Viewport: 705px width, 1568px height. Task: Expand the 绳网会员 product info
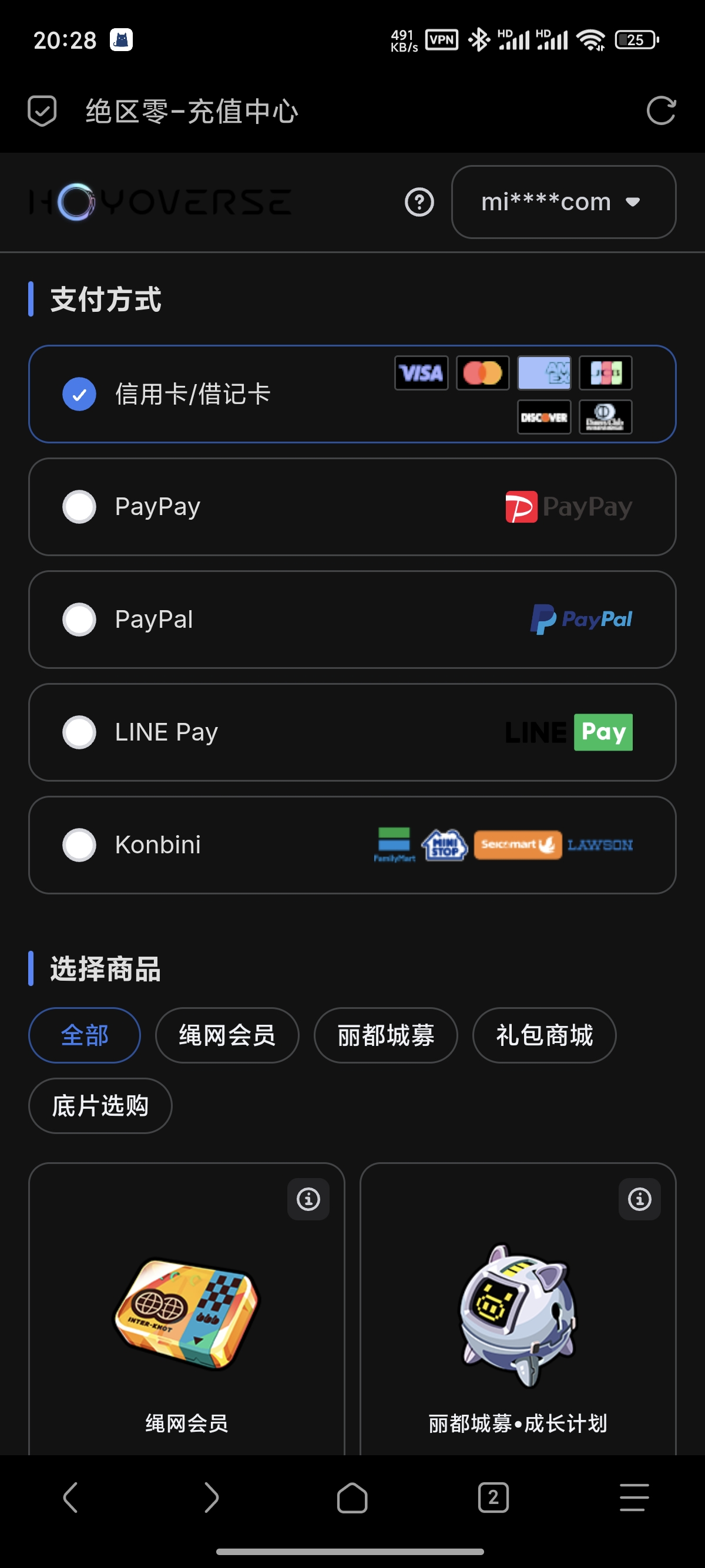[x=308, y=1199]
